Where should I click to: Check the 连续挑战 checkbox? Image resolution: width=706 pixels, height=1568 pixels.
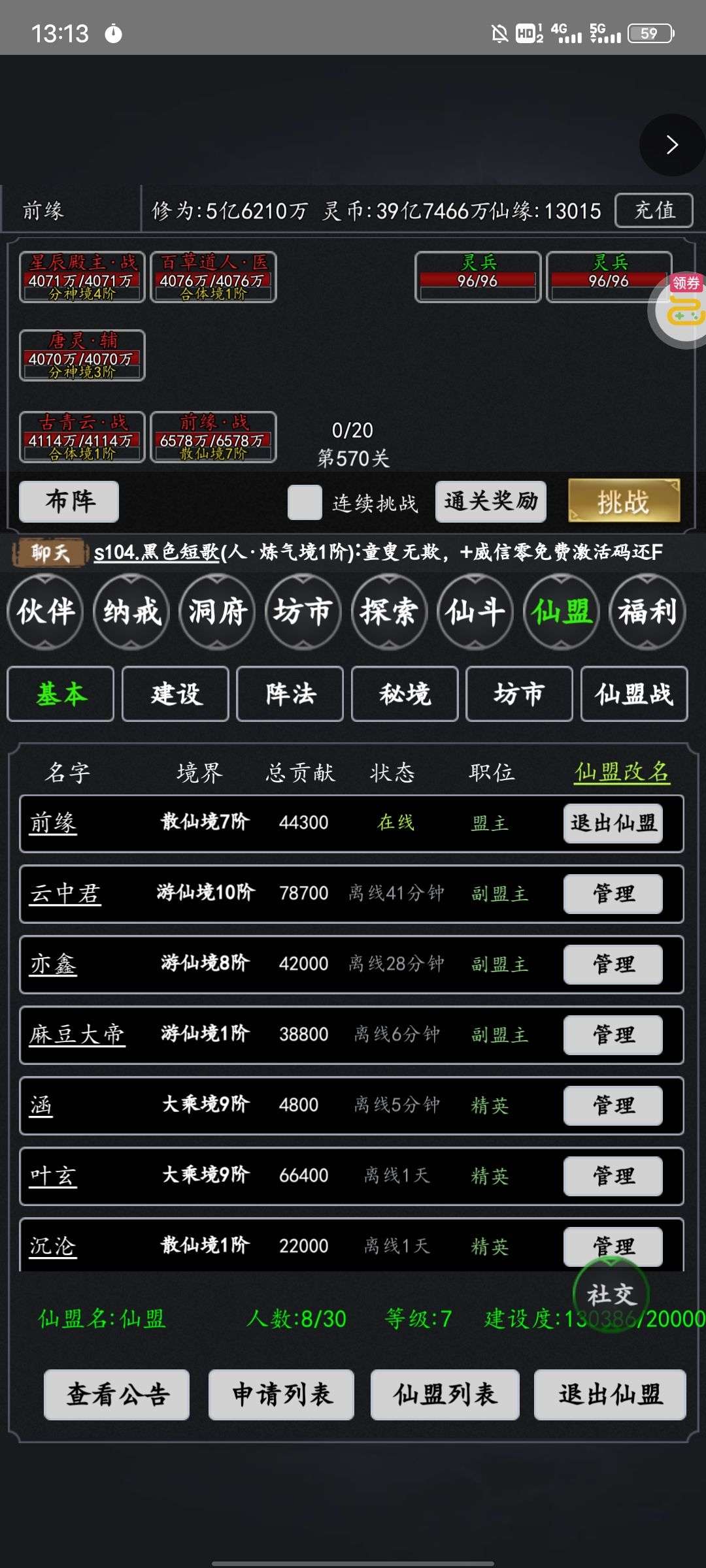(x=305, y=502)
